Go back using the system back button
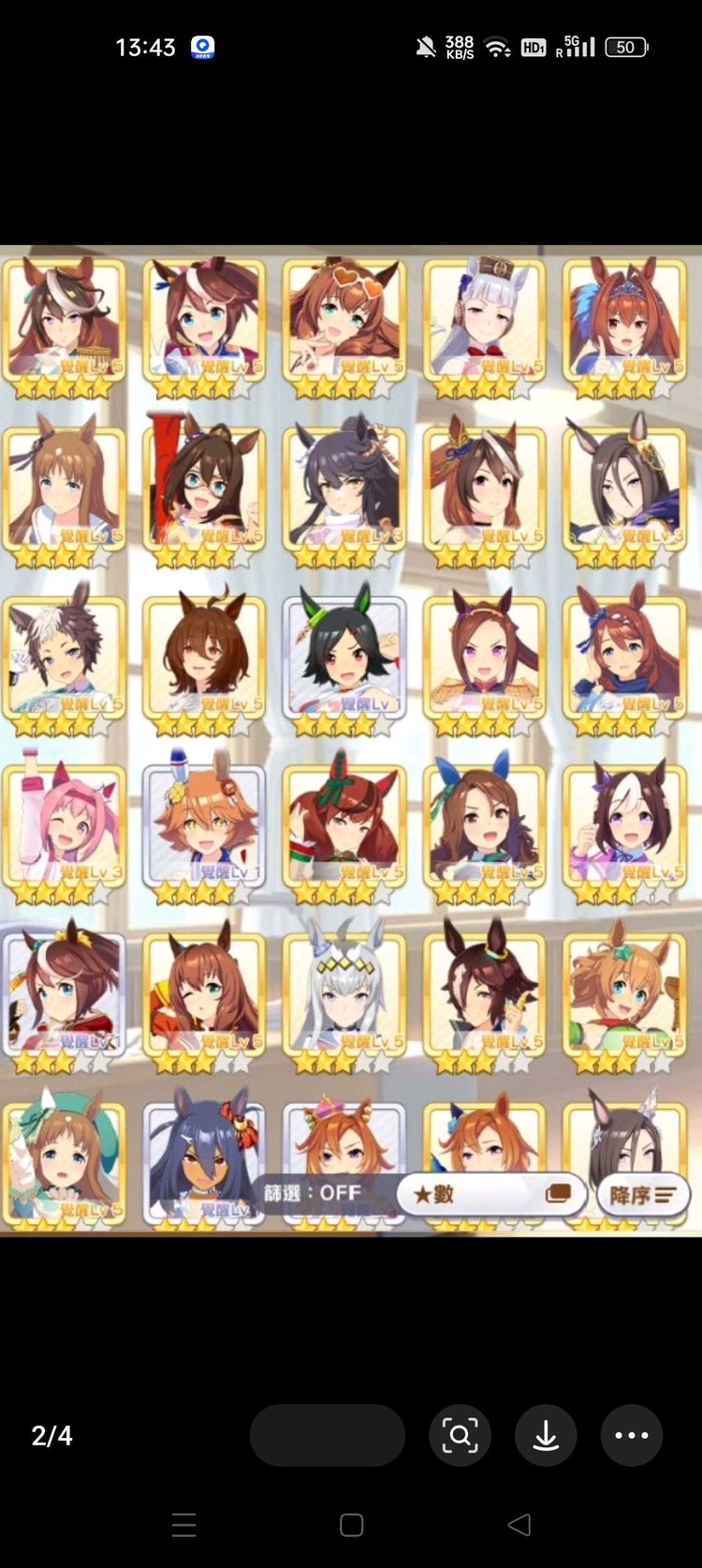Image resolution: width=702 pixels, height=1568 pixels. point(519,1525)
